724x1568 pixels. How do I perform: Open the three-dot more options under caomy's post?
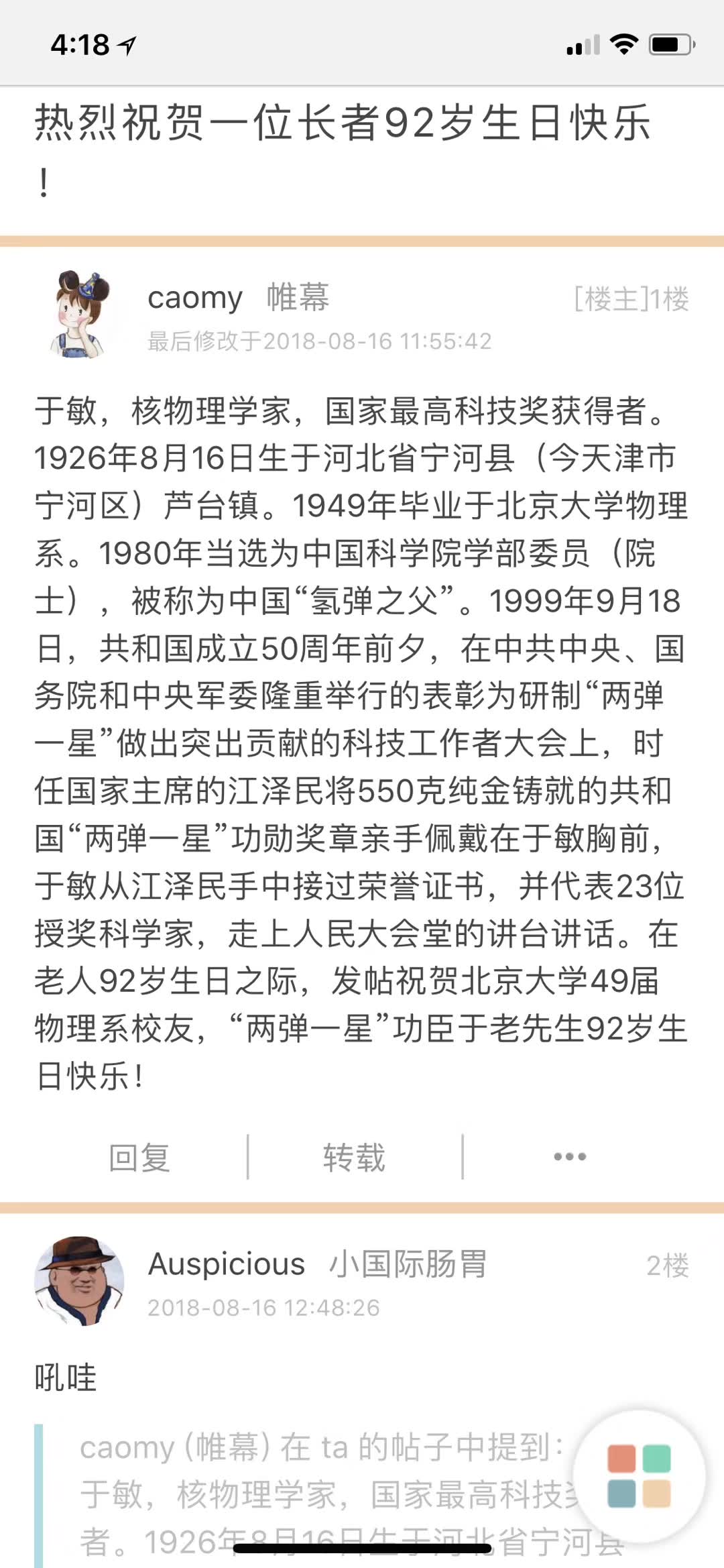570,1157
